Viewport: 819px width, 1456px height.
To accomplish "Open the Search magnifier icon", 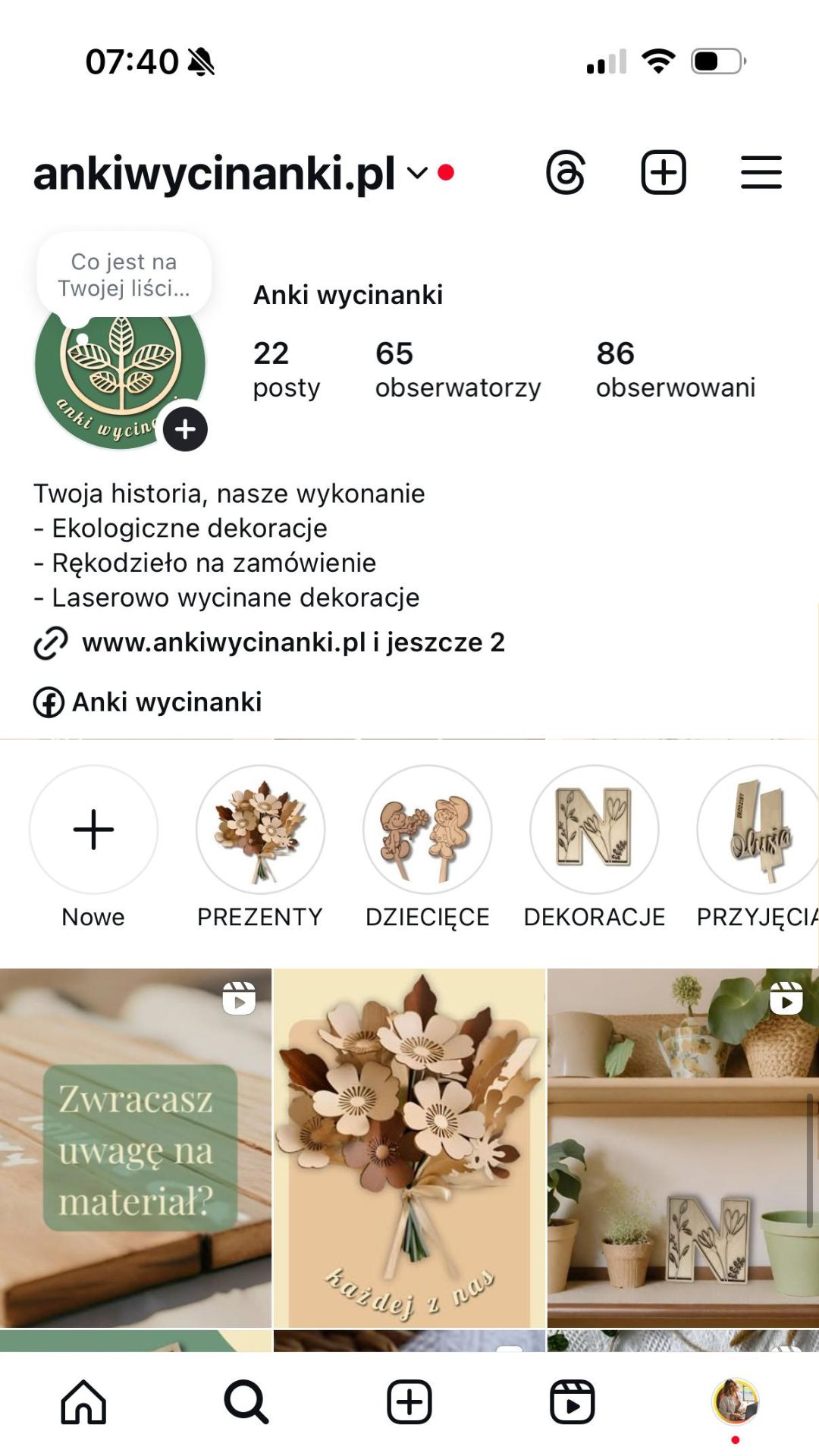I will pyautogui.click(x=246, y=1401).
